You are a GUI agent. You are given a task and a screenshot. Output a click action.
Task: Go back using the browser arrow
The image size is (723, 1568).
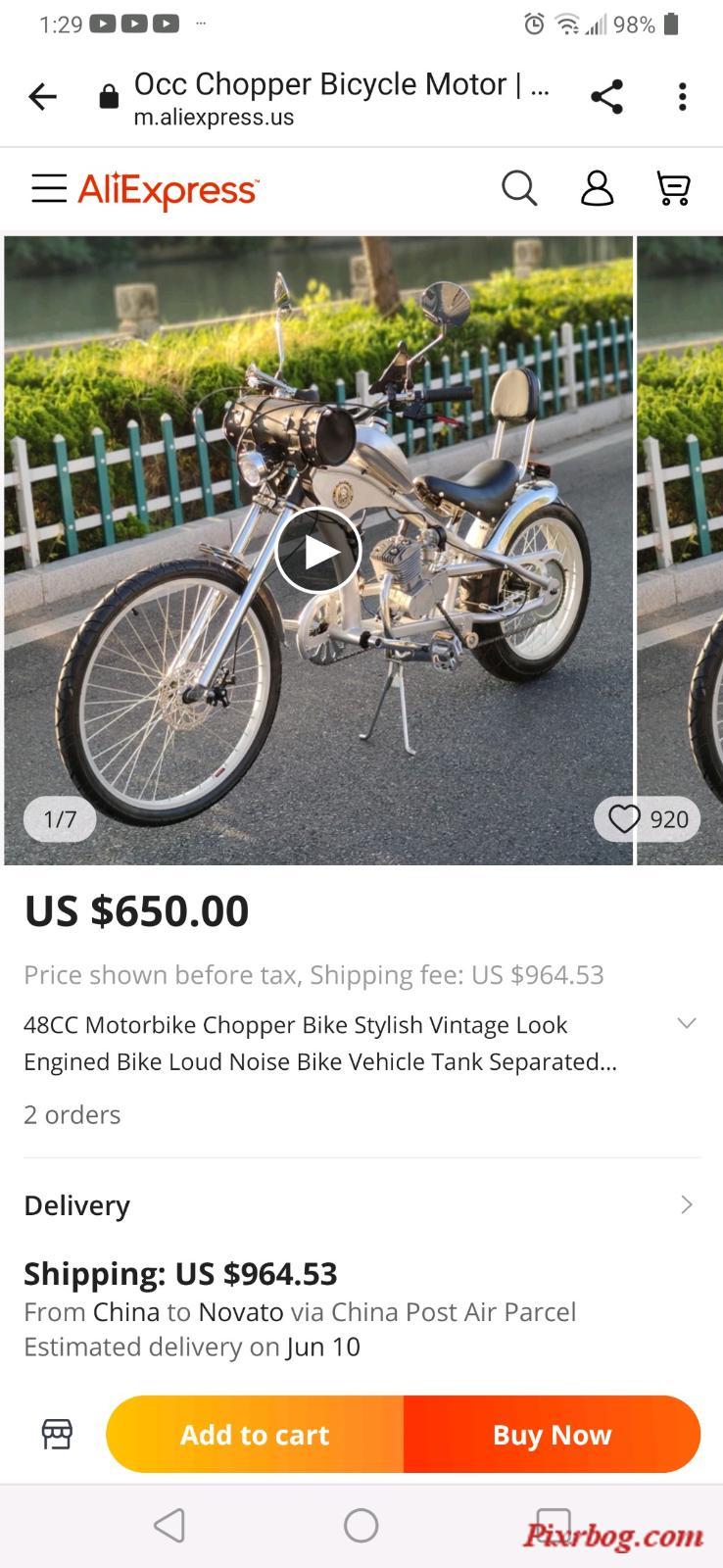(x=43, y=97)
